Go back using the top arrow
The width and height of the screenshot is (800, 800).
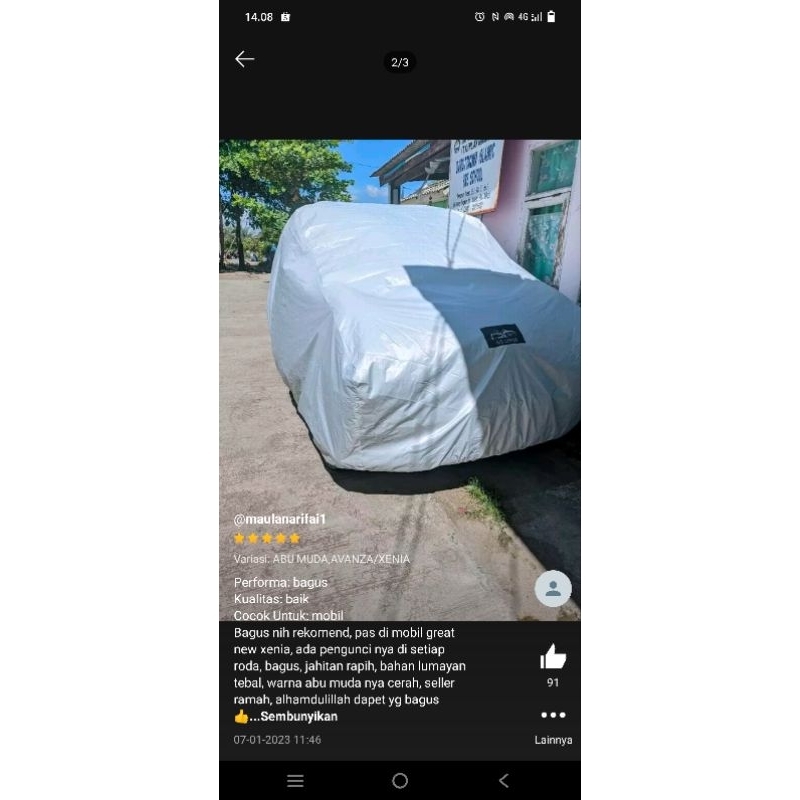coord(245,59)
